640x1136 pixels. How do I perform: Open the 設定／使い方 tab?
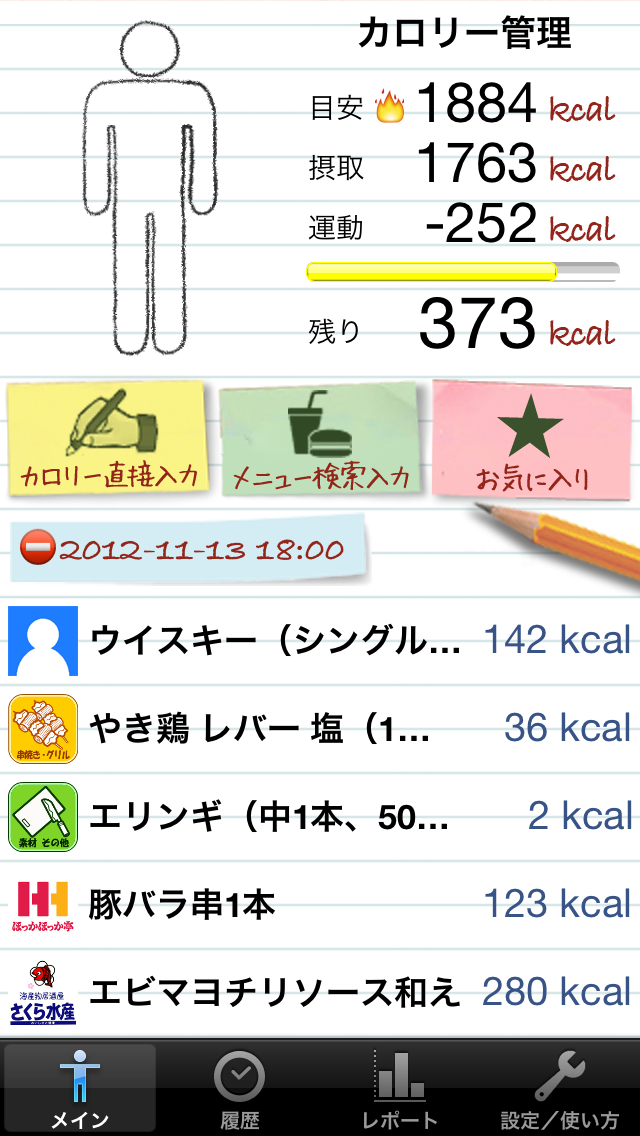[x=560, y=1090]
